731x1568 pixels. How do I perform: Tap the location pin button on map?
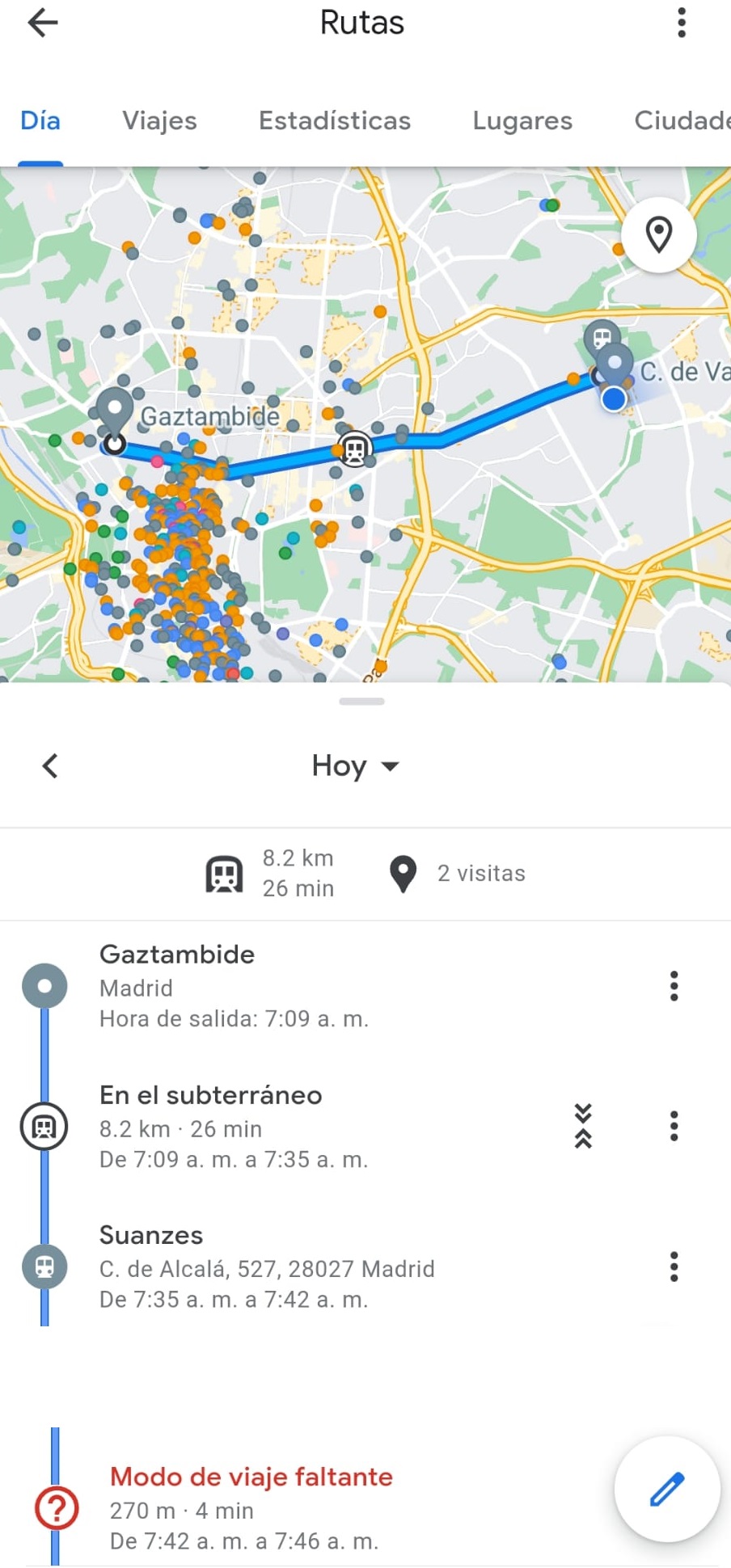click(x=659, y=234)
